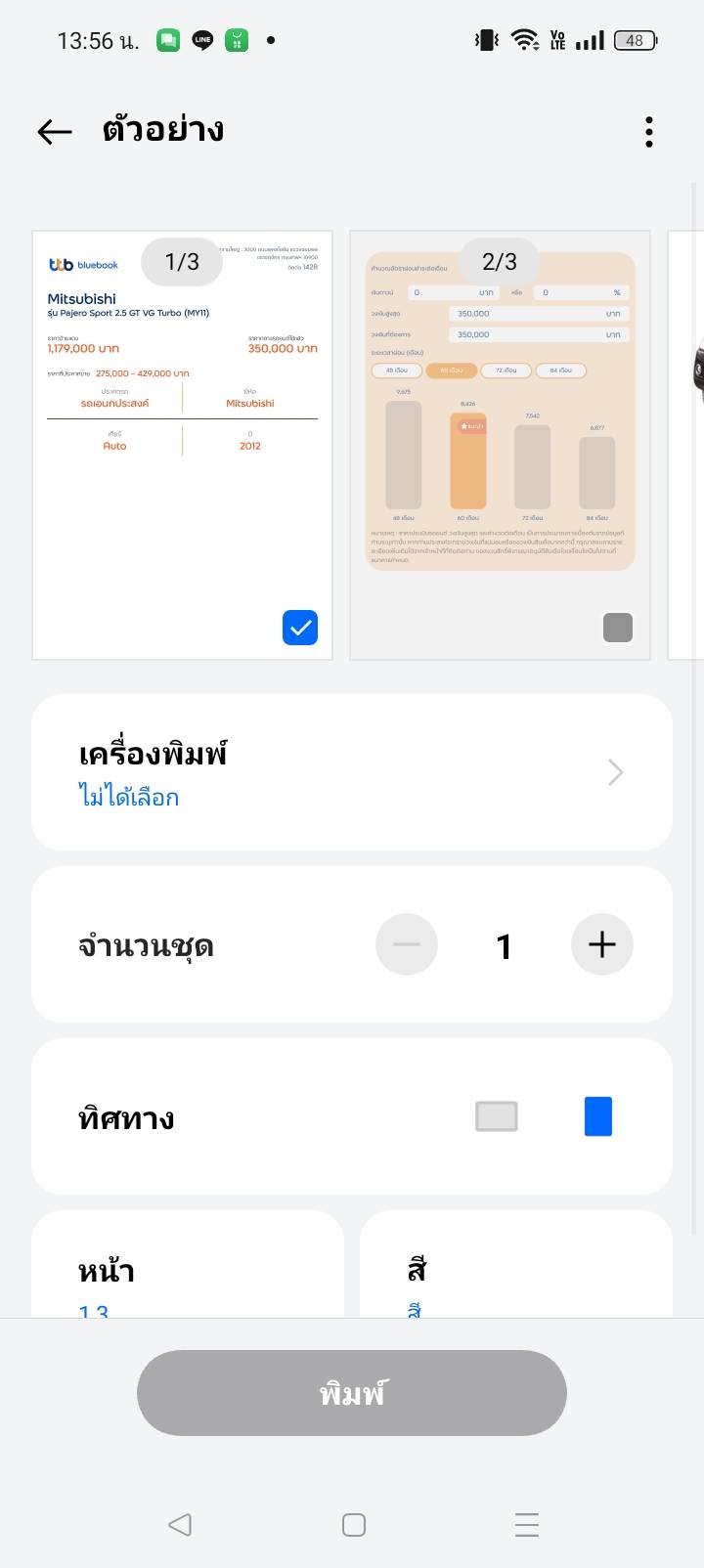704x1568 pixels.
Task: Go back using the arrow at top
Action: click(55, 132)
